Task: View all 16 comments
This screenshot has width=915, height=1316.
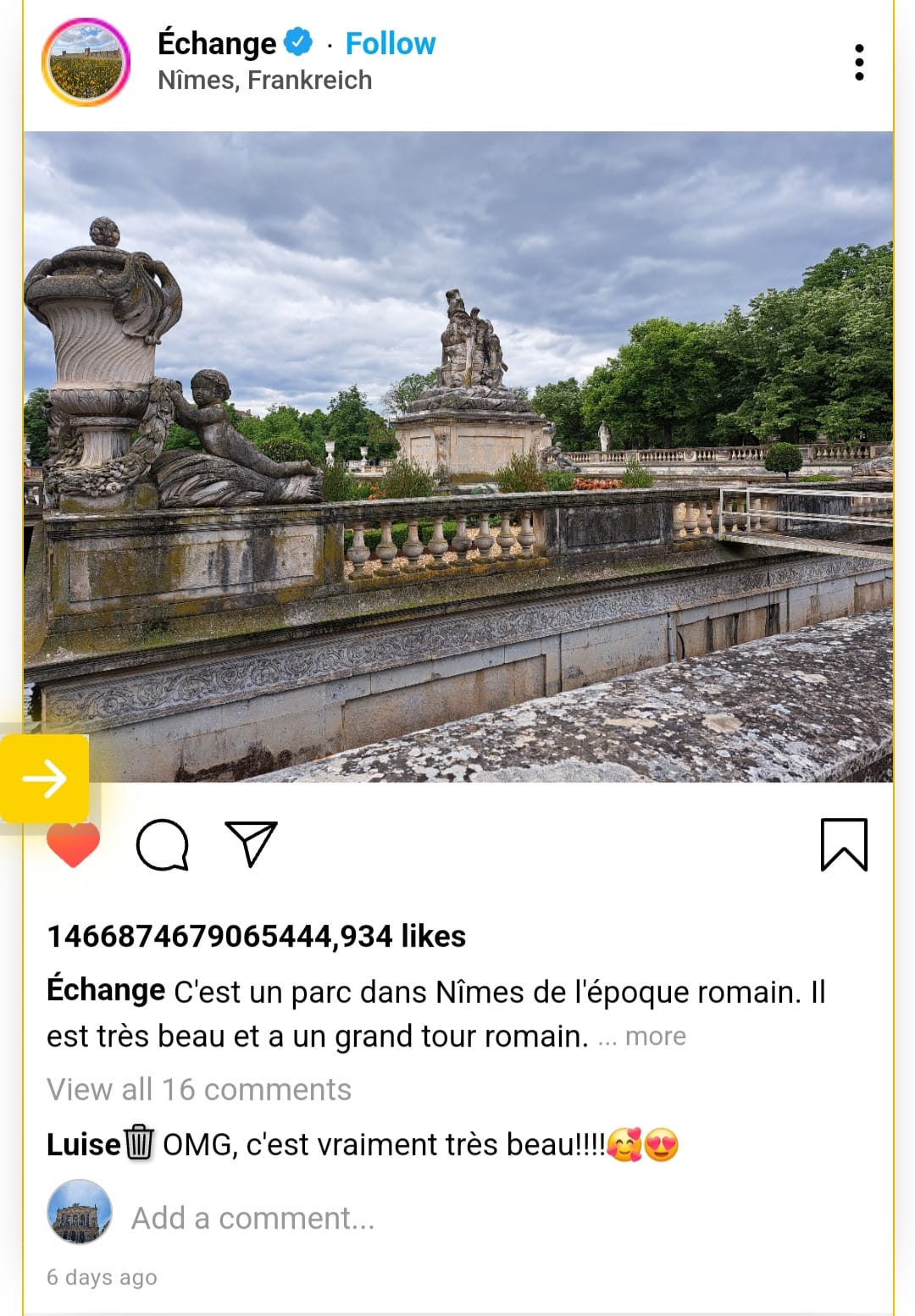Action: coord(199,1089)
